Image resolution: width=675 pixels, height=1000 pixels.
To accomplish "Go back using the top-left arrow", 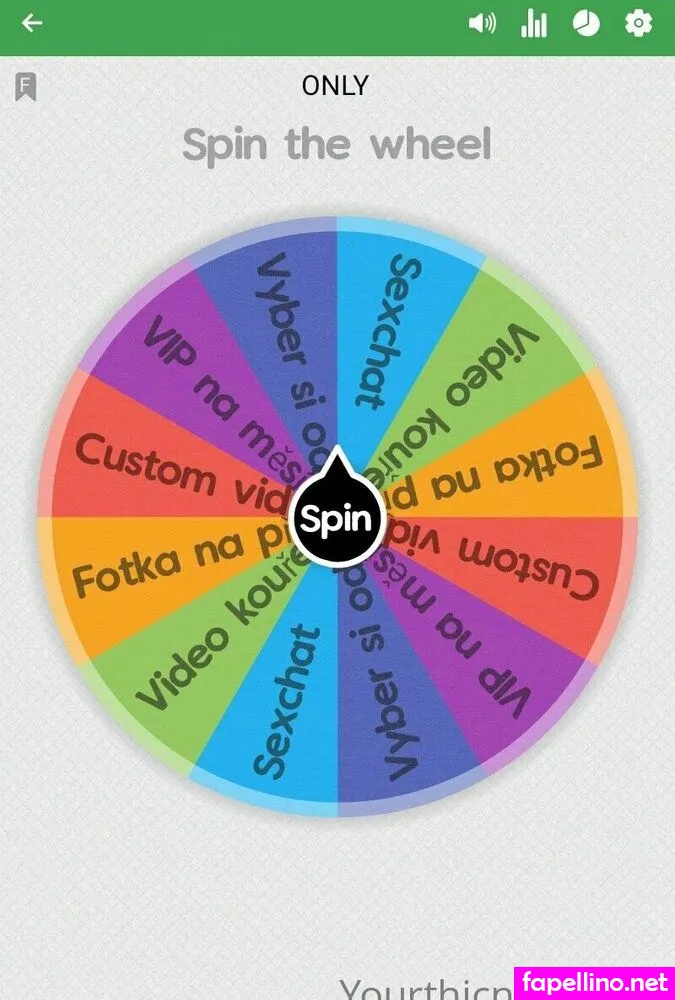I will click(32, 23).
